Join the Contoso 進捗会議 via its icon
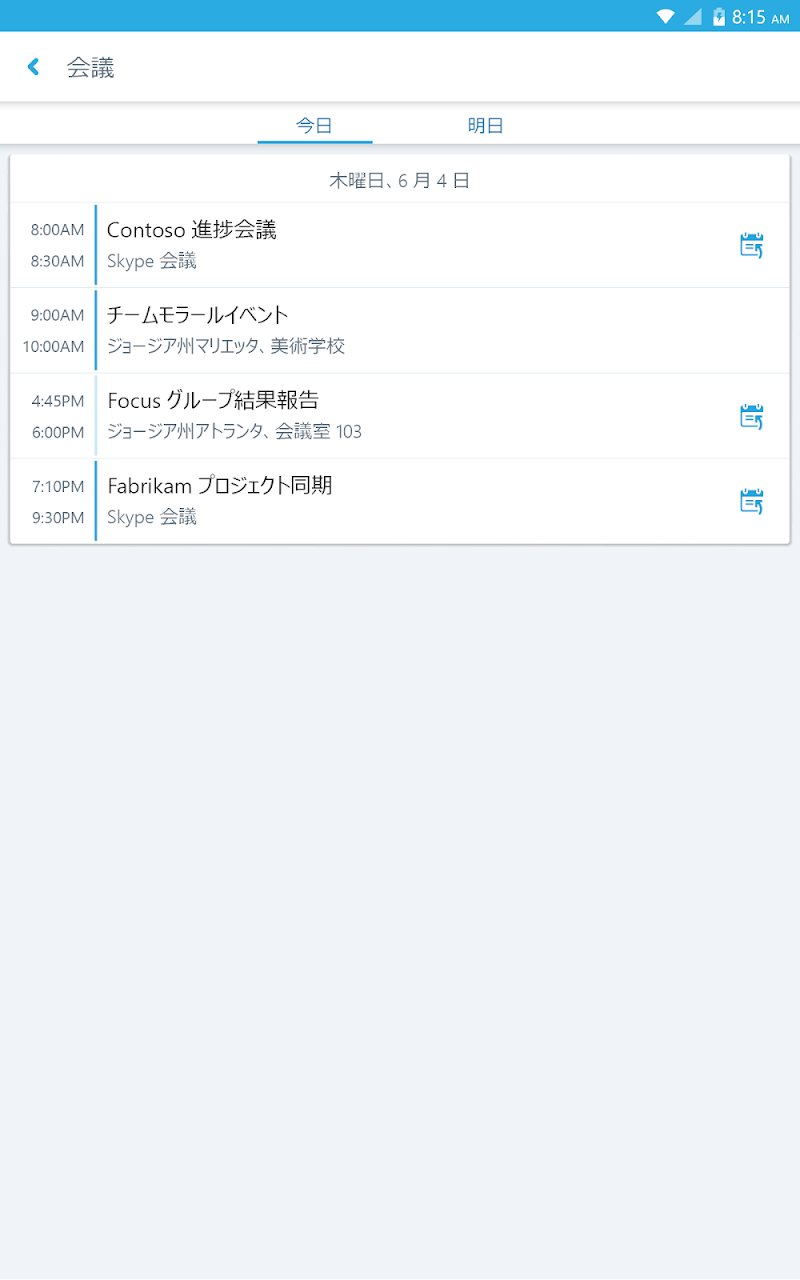 [x=751, y=245]
